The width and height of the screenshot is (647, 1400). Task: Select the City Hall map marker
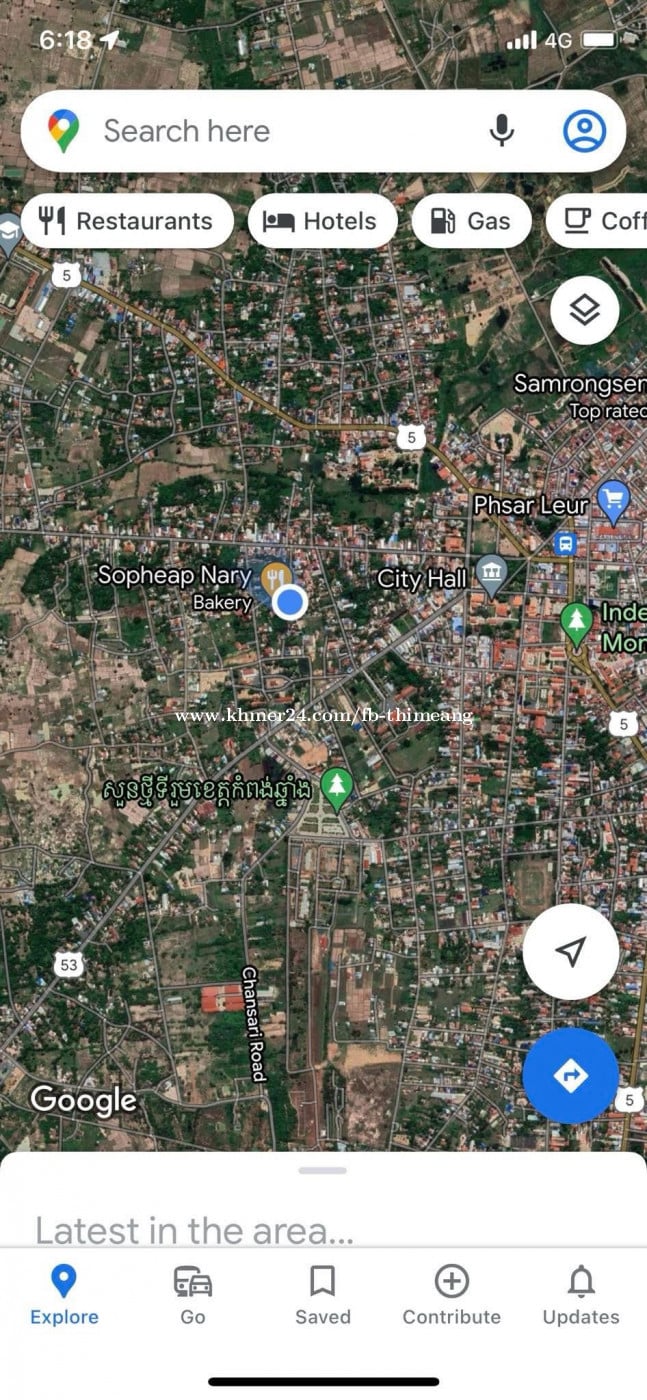pyautogui.click(x=491, y=573)
